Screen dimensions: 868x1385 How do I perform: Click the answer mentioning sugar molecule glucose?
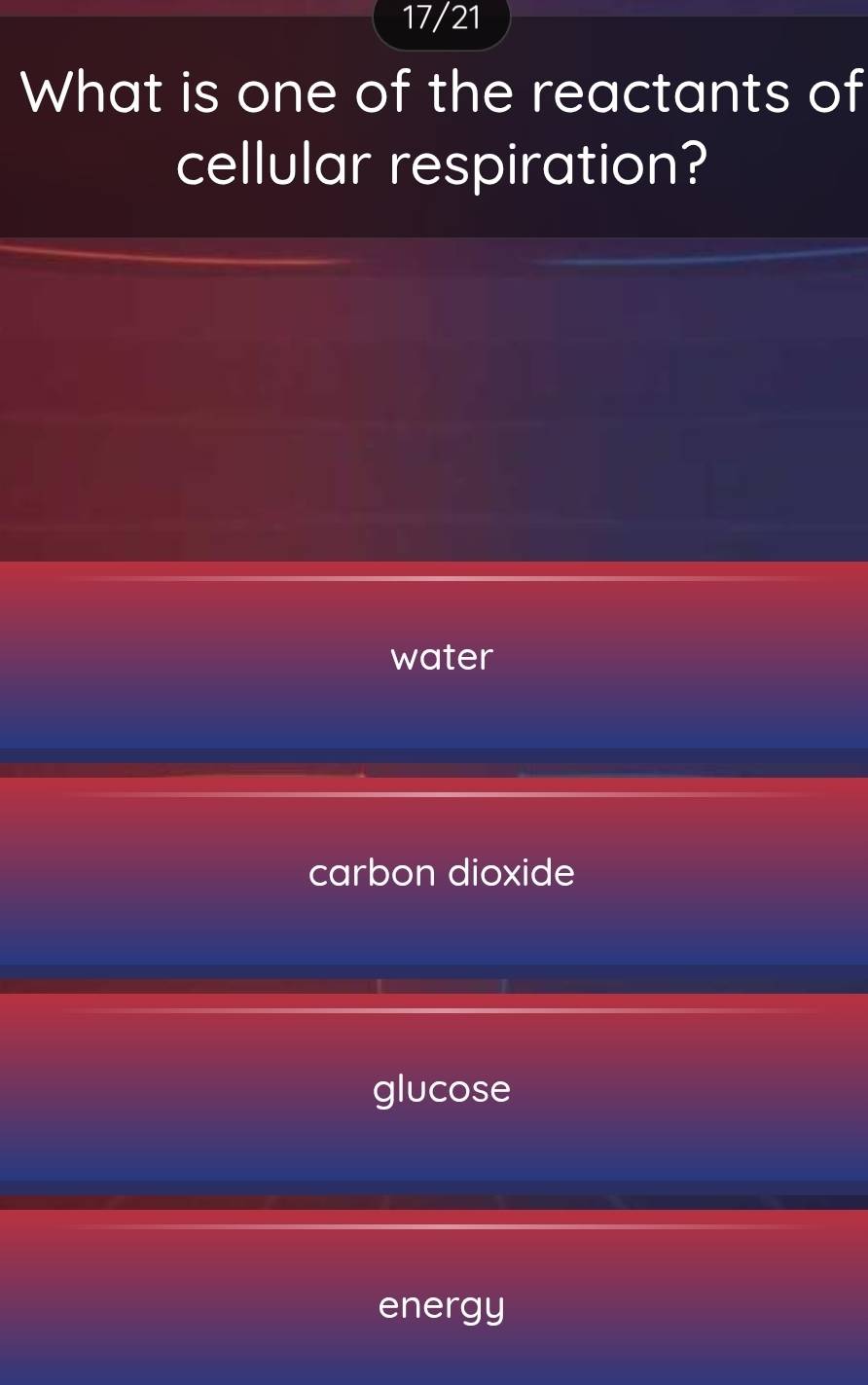coord(440,1089)
